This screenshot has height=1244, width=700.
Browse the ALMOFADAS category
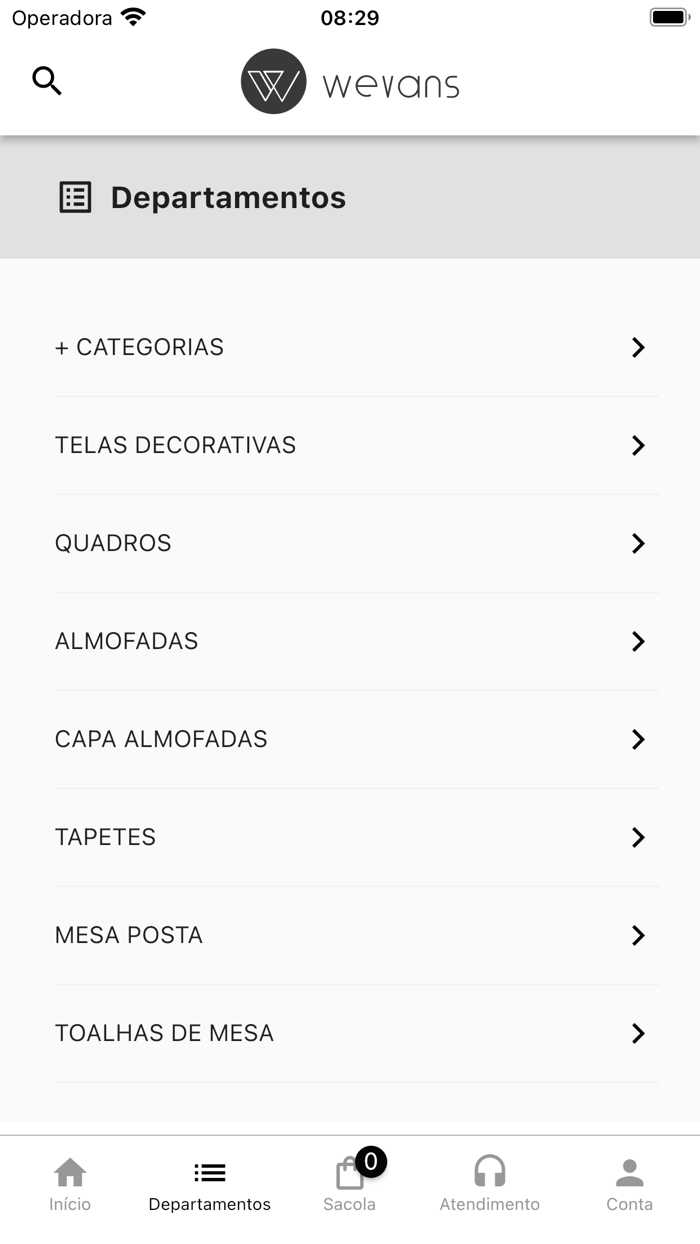(350, 641)
